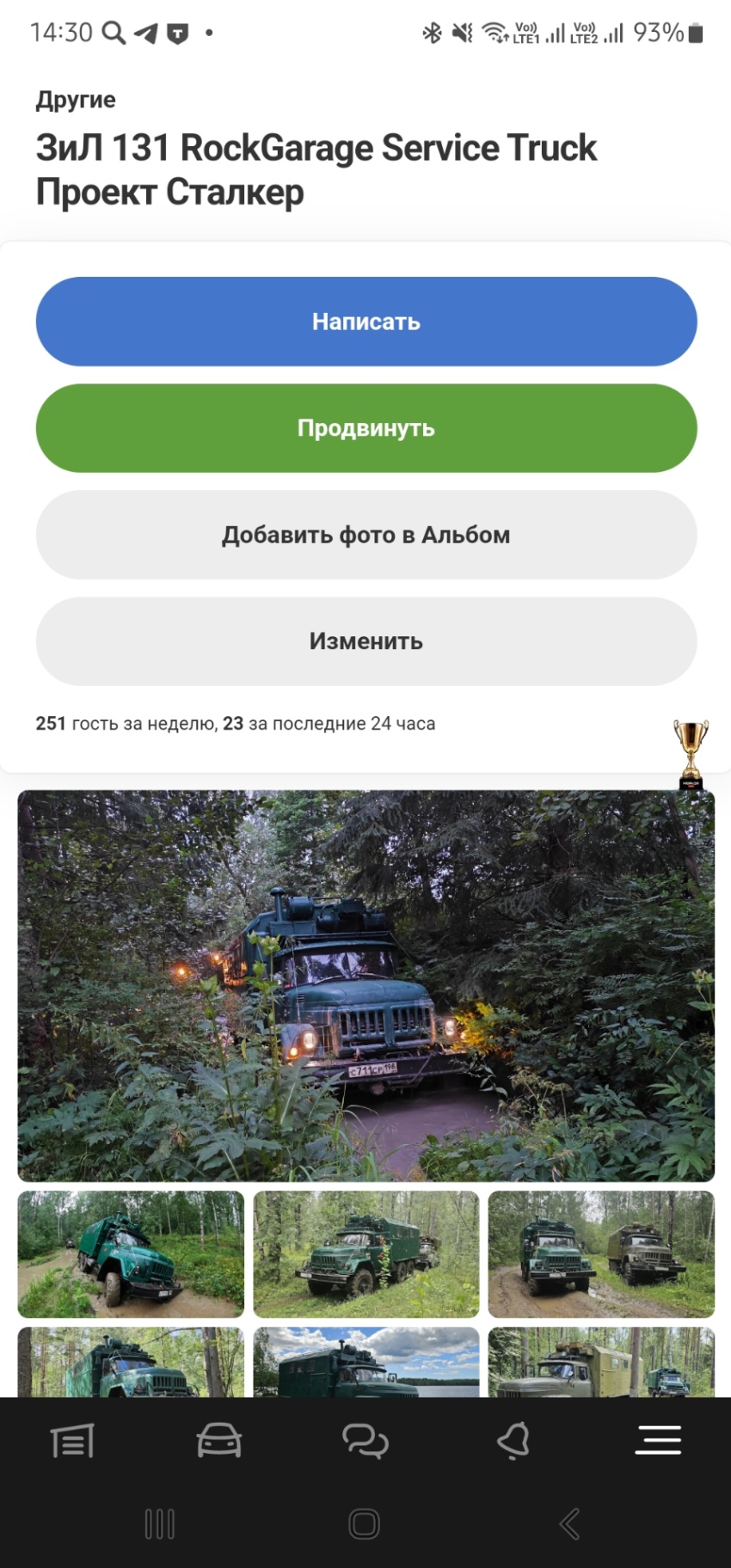Viewport: 731px width, 1568px height.
Task: Switch to the cars tab
Action: pos(218,1441)
